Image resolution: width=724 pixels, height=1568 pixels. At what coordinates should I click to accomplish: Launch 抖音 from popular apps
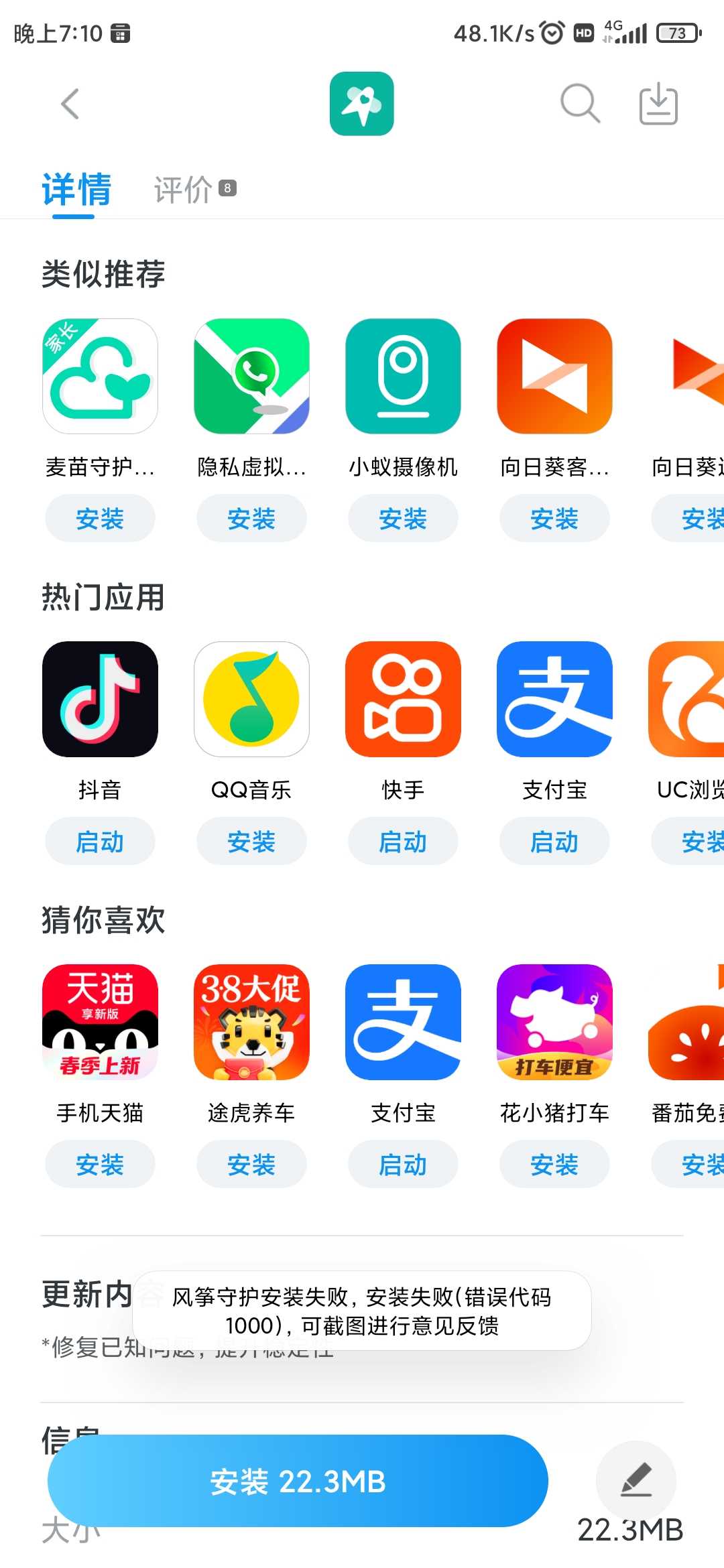[100, 842]
